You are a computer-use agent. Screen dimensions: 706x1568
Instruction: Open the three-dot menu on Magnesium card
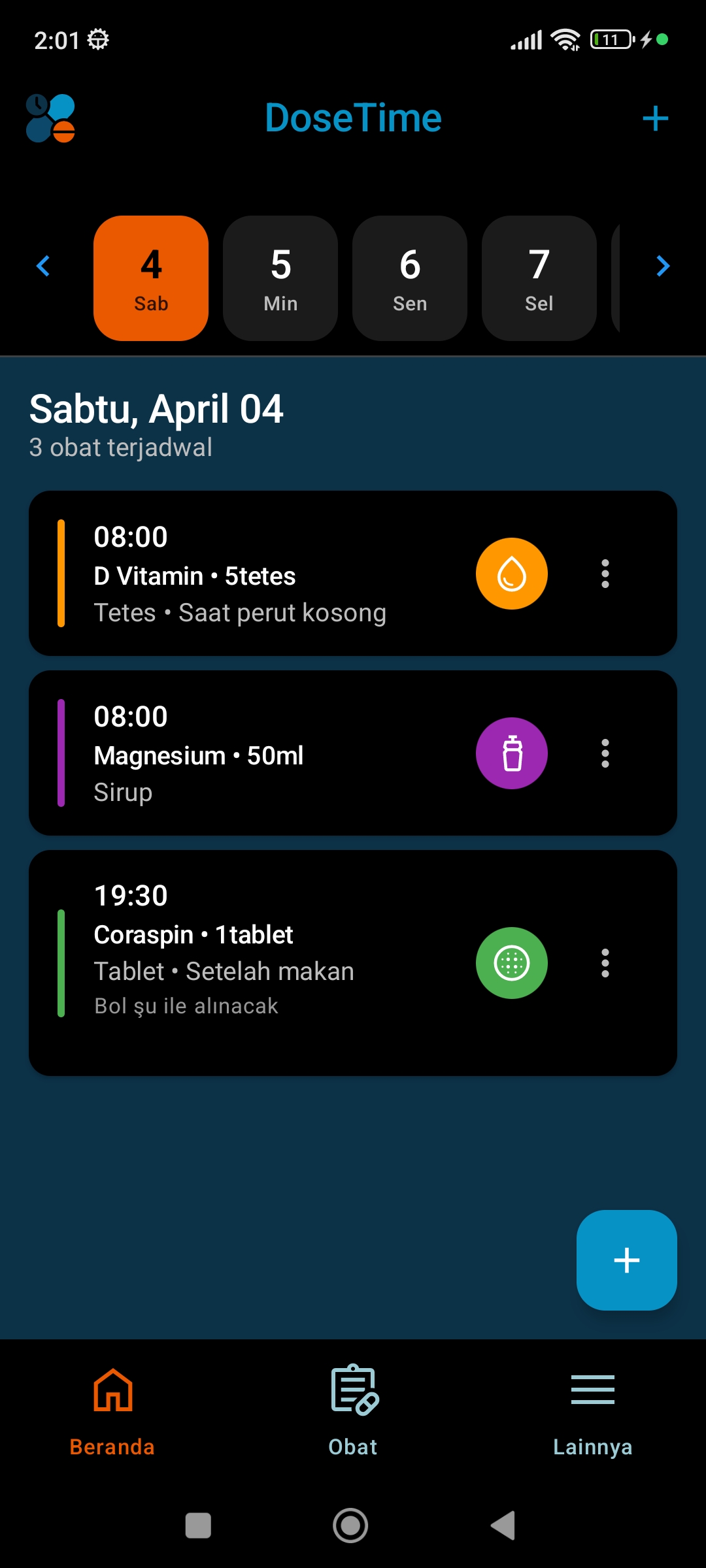click(x=605, y=753)
